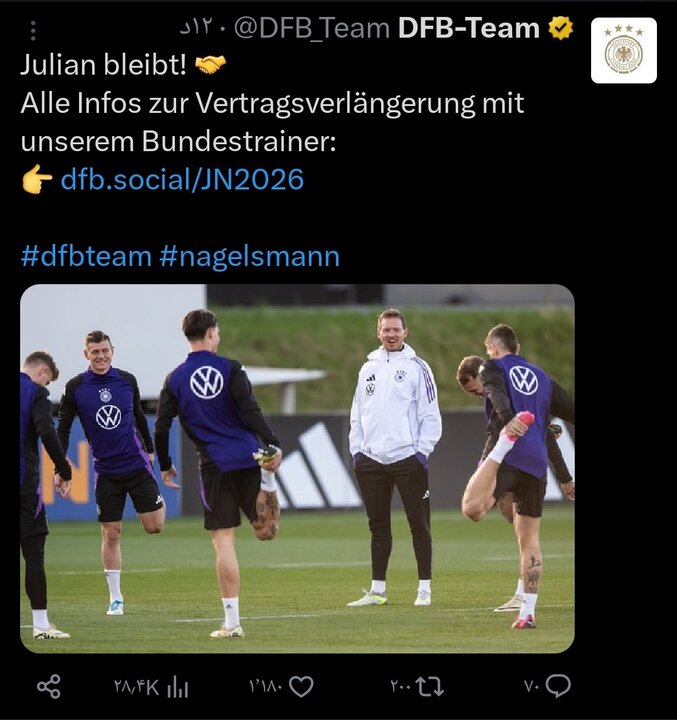Open the @DFB_Team account handle
Image resolution: width=677 pixels, height=720 pixels.
[311, 29]
